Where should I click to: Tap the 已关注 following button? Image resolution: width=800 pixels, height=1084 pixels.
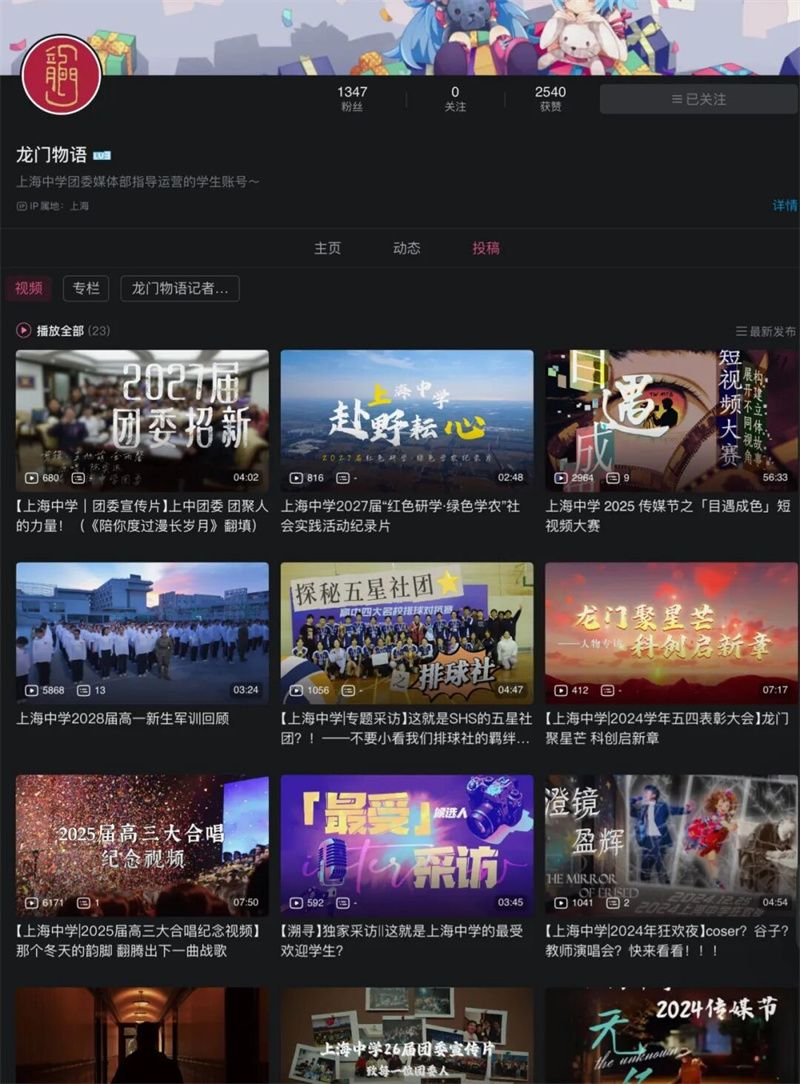click(x=698, y=99)
